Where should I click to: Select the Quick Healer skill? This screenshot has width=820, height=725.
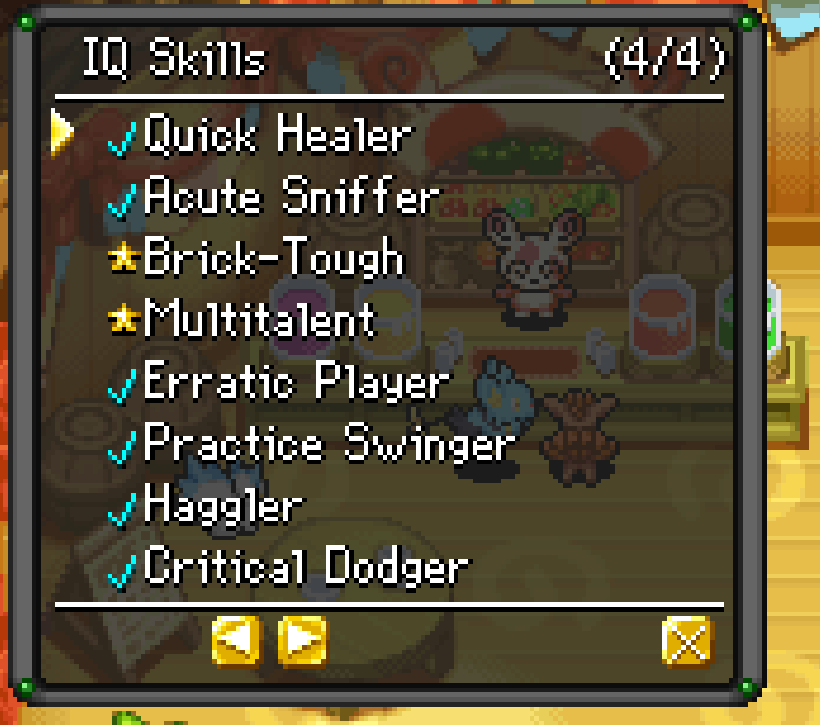click(277, 135)
